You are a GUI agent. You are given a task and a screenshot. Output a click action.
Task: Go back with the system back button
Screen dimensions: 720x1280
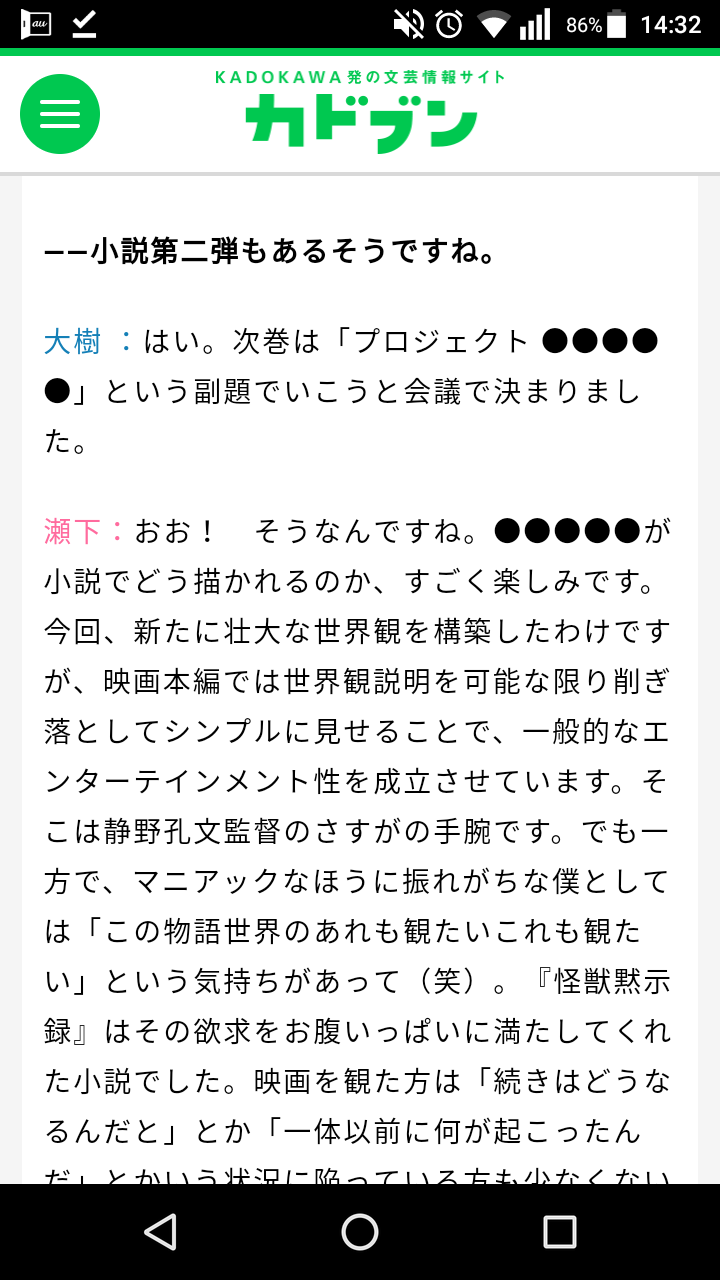tap(160, 1231)
